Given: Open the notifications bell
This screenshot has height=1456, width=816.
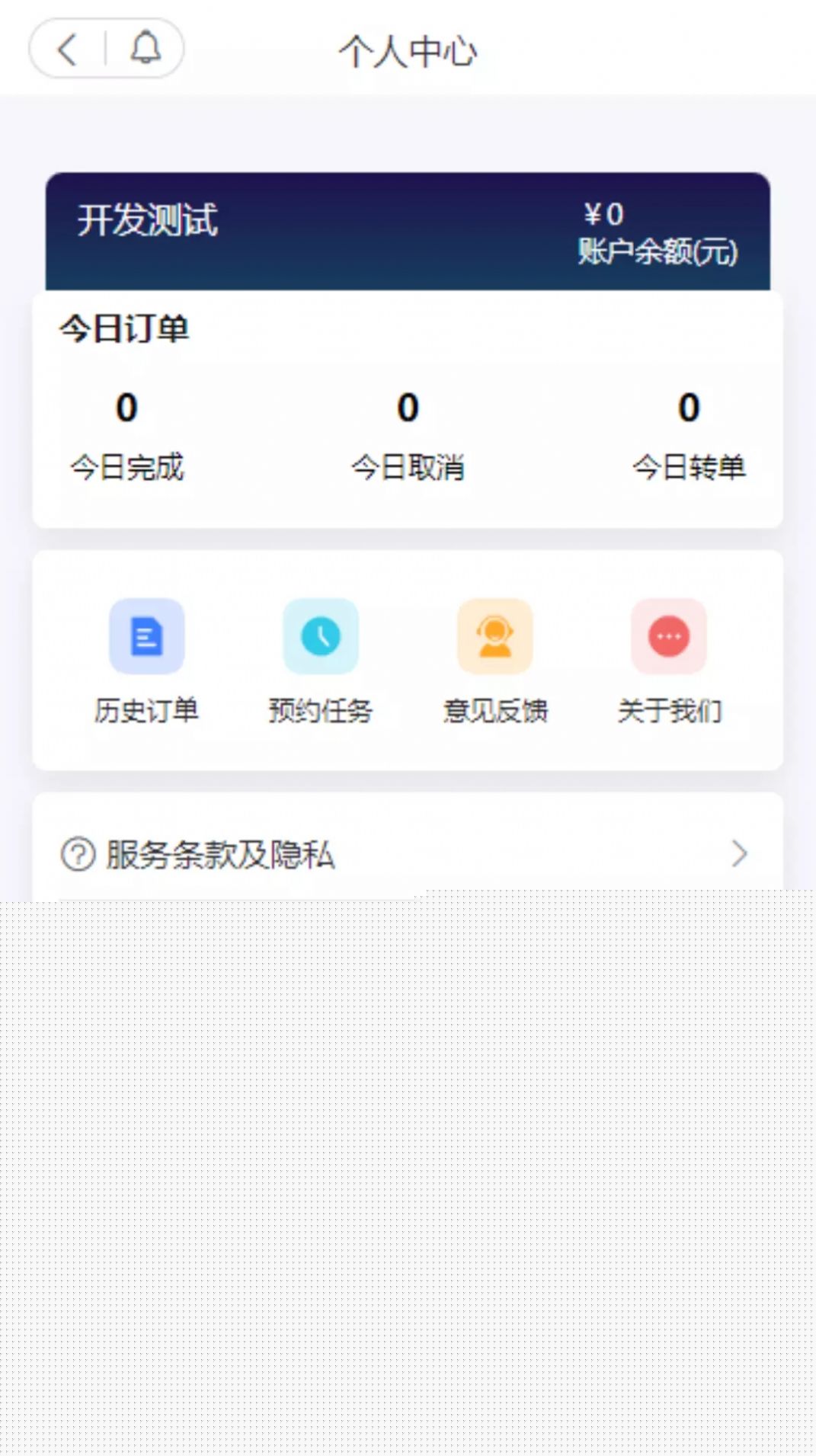Looking at the screenshot, I should 145,49.
